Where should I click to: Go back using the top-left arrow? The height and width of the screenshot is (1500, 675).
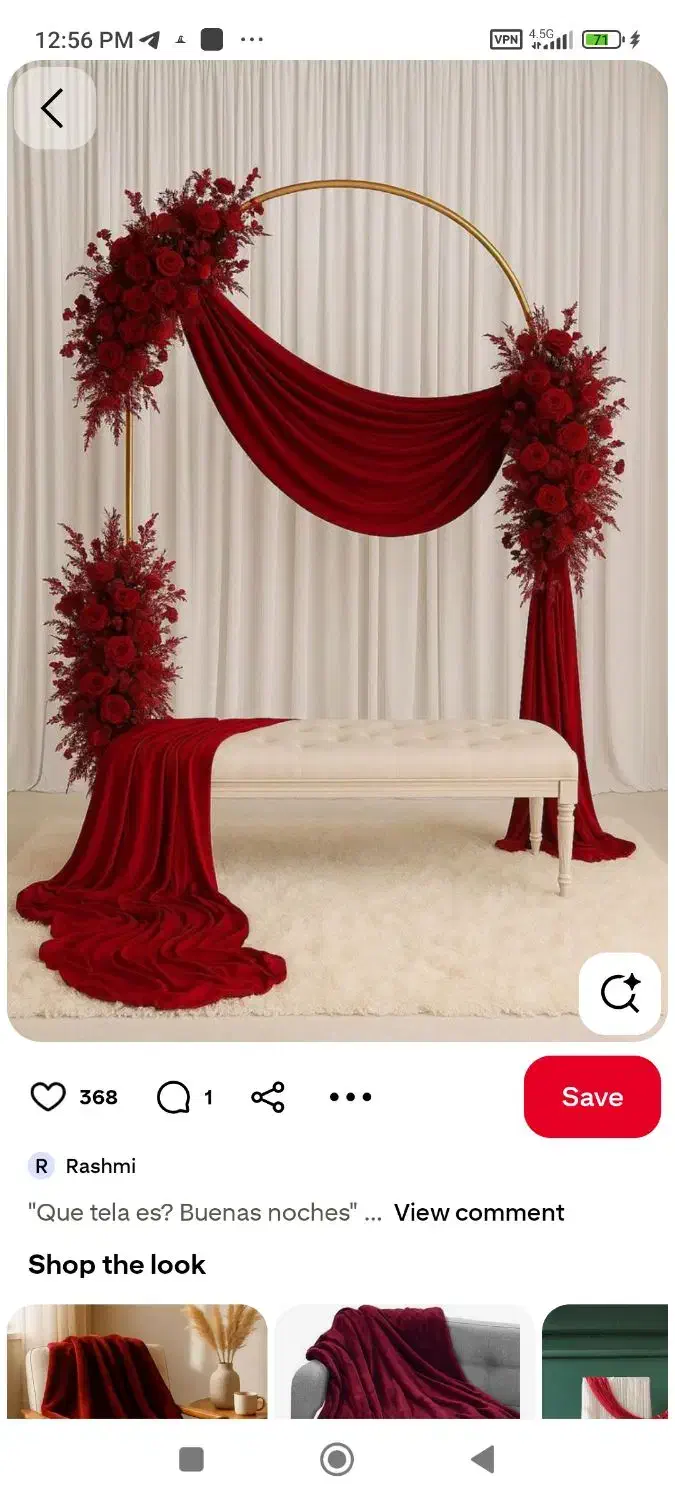coord(53,108)
